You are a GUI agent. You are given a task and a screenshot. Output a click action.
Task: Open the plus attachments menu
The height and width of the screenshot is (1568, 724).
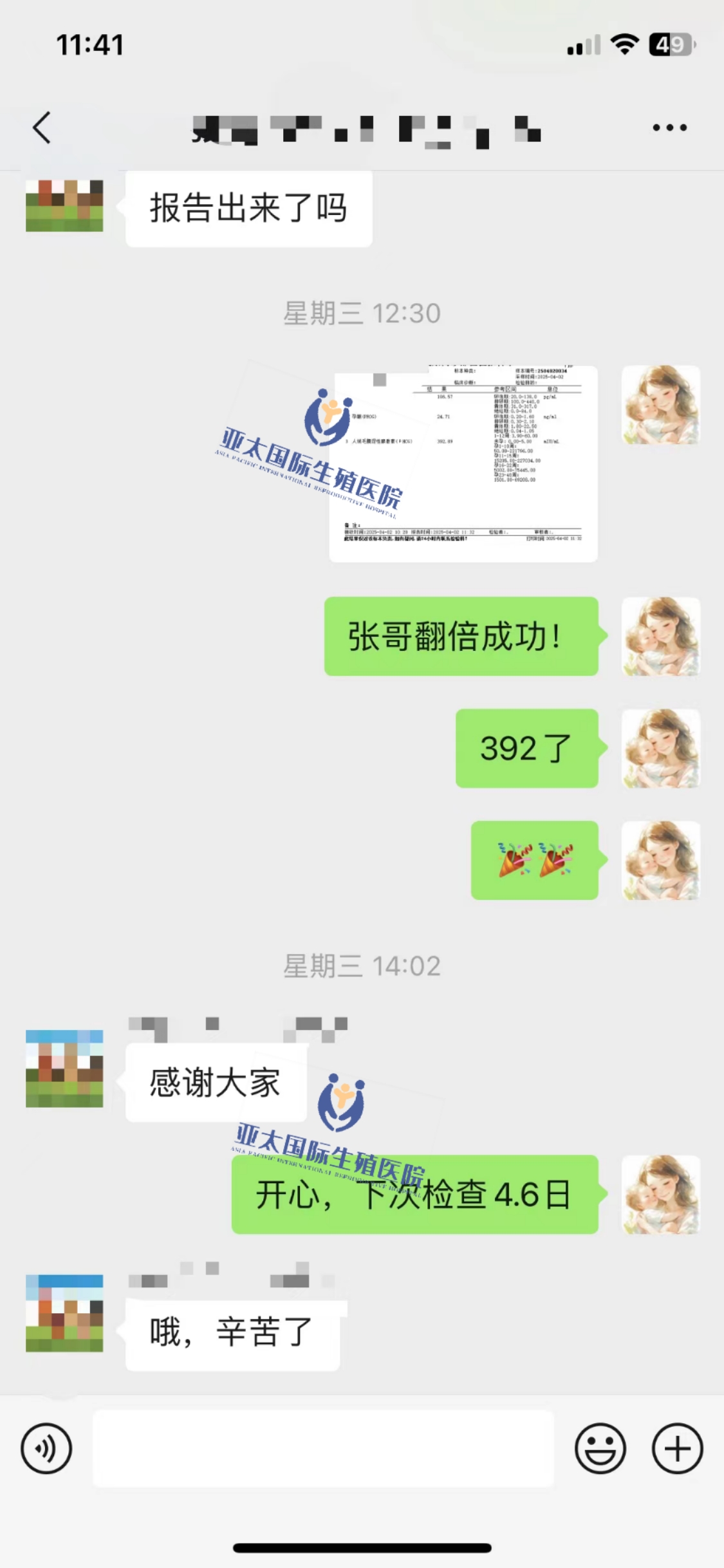[x=677, y=1448]
